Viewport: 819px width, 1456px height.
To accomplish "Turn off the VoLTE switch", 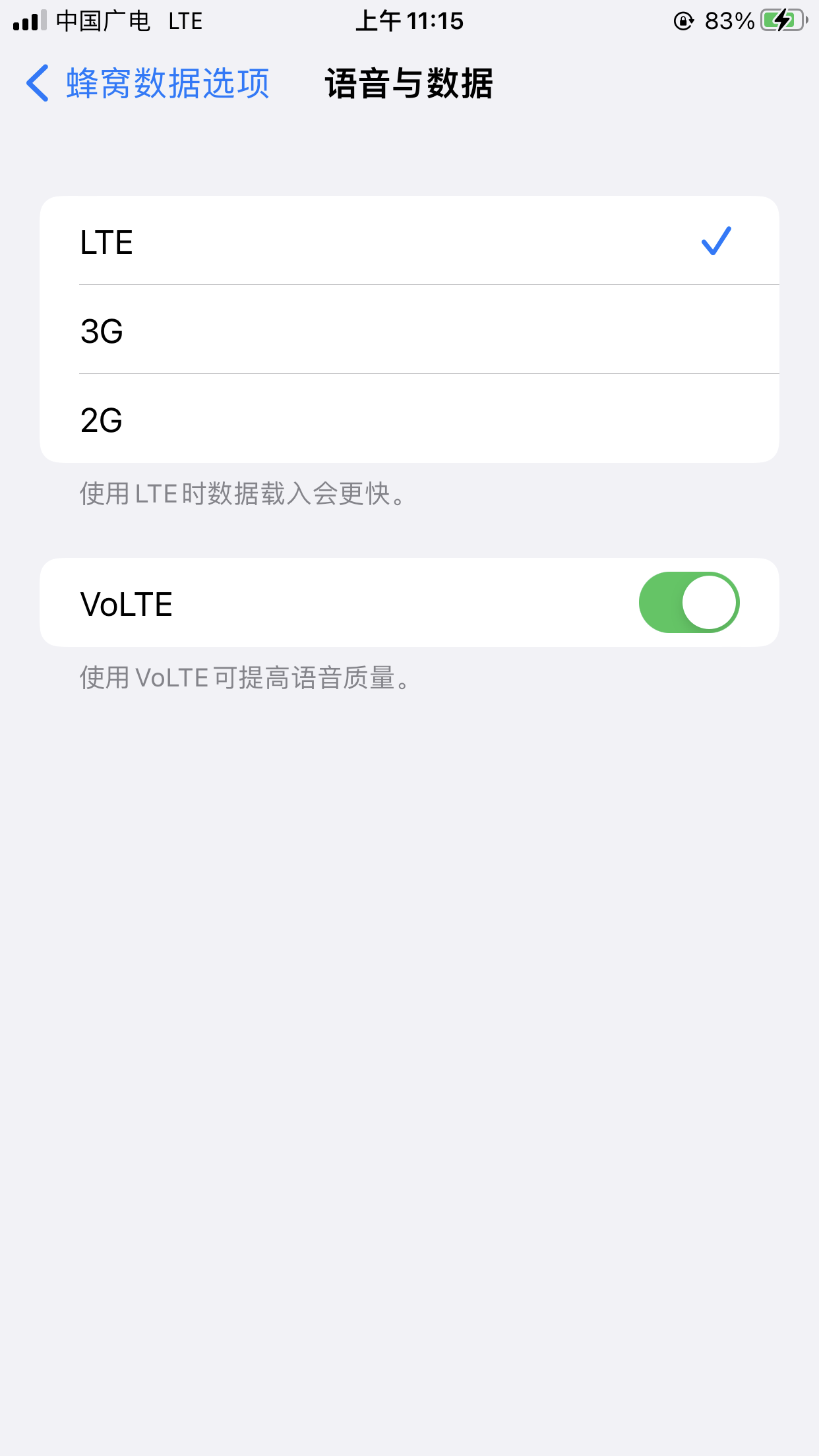I will [x=688, y=603].
